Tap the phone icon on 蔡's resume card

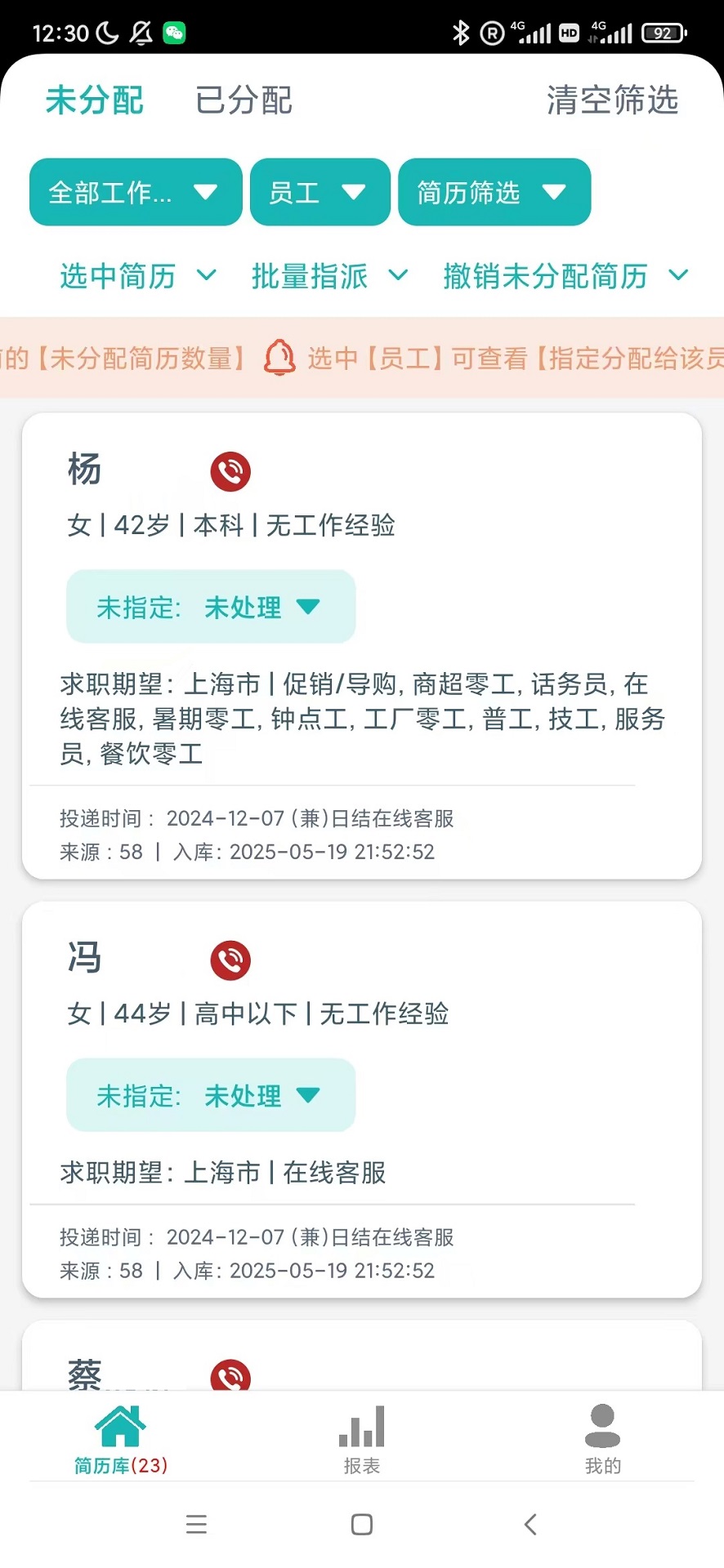click(x=230, y=1378)
